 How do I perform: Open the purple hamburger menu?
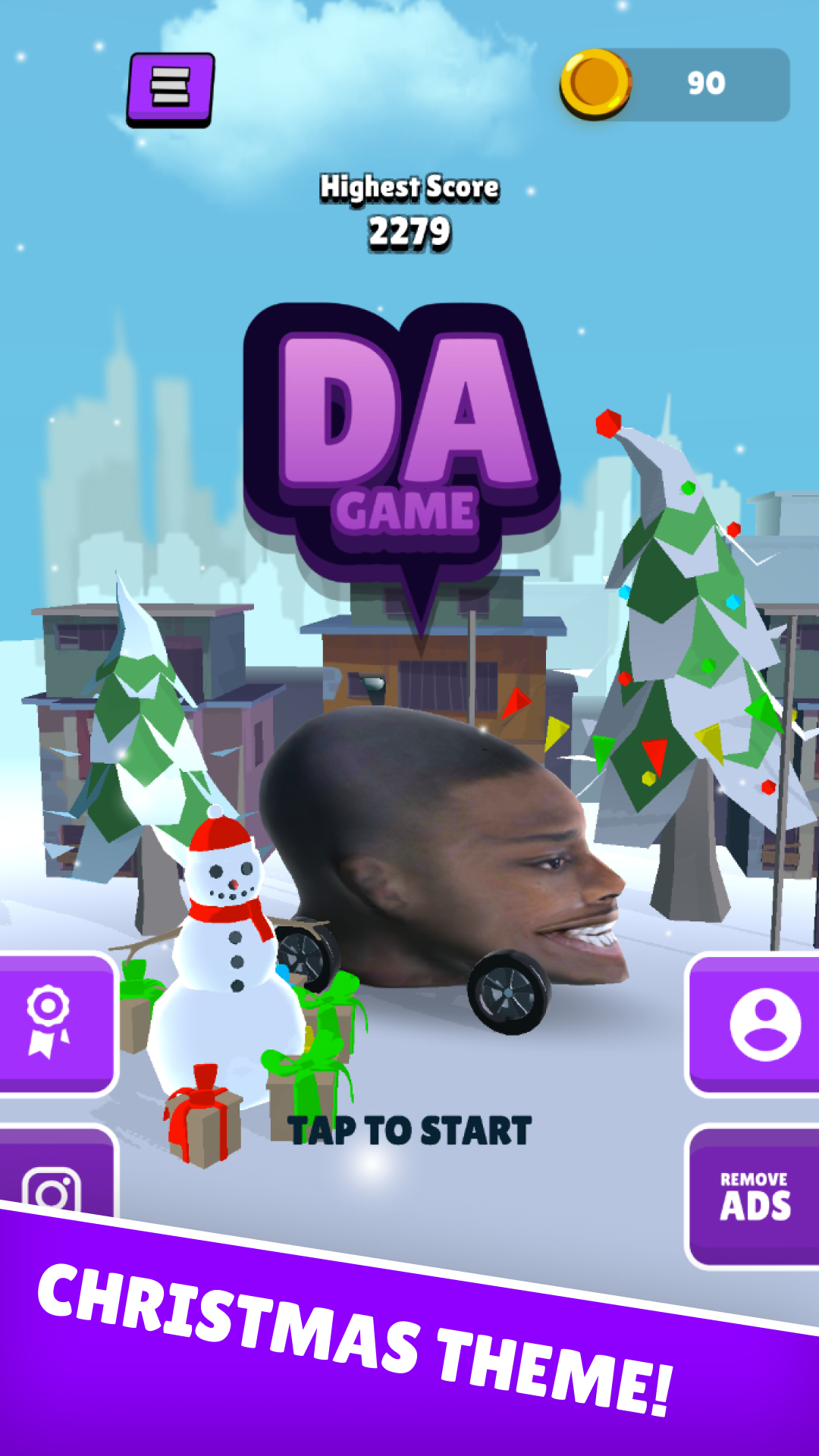click(171, 88)
